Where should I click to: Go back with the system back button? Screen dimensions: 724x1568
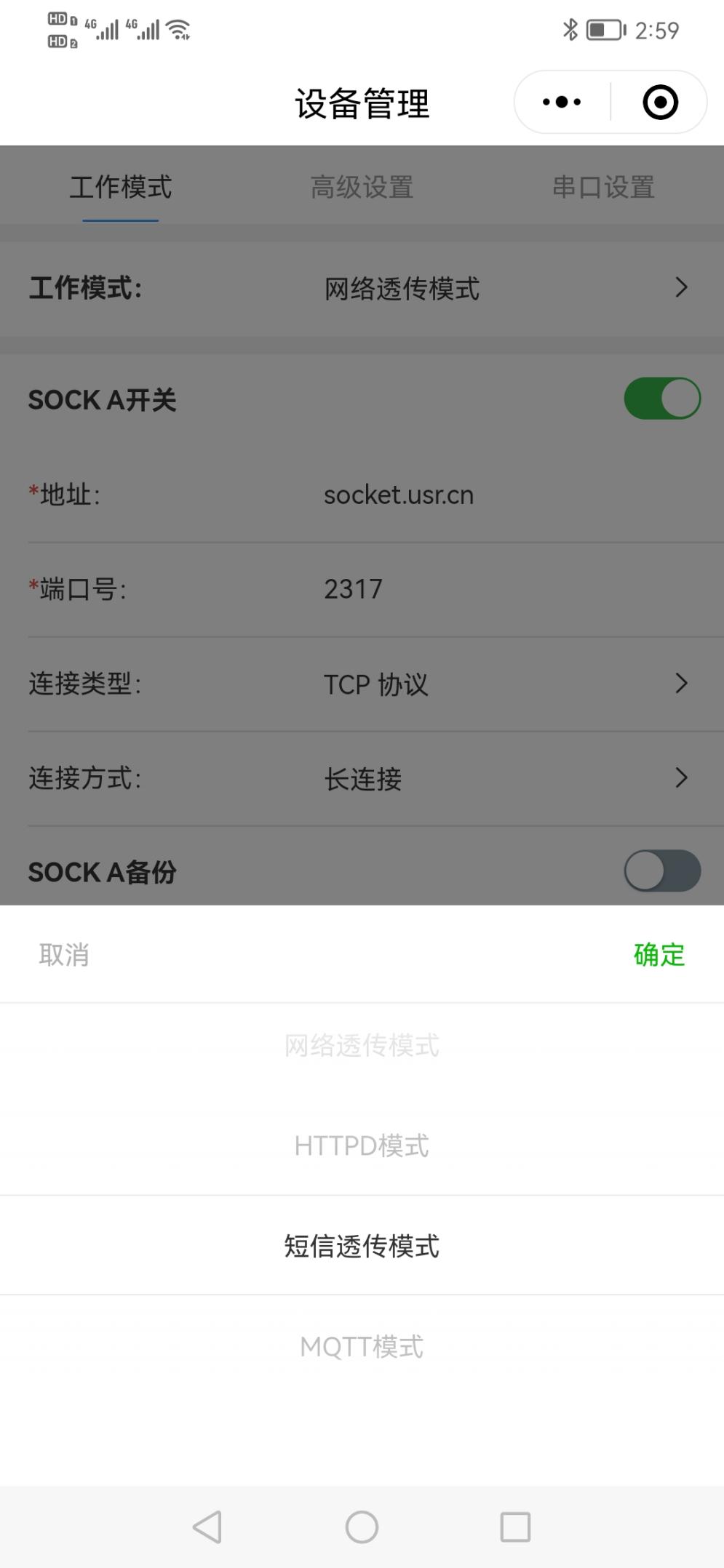tap(207, 1527)
